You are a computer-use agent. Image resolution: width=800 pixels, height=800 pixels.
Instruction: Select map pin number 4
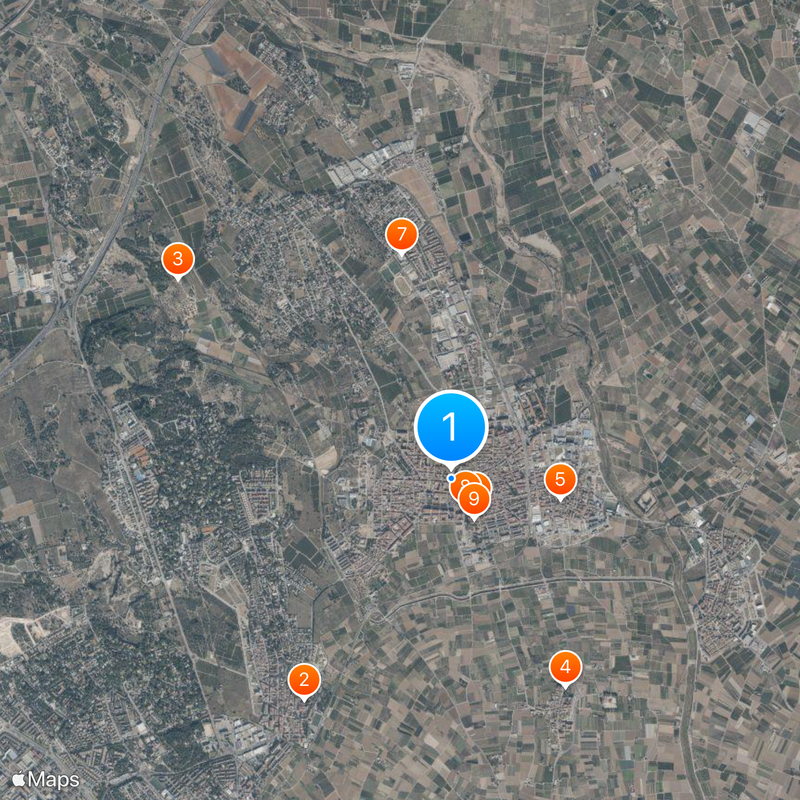(565, 667)
